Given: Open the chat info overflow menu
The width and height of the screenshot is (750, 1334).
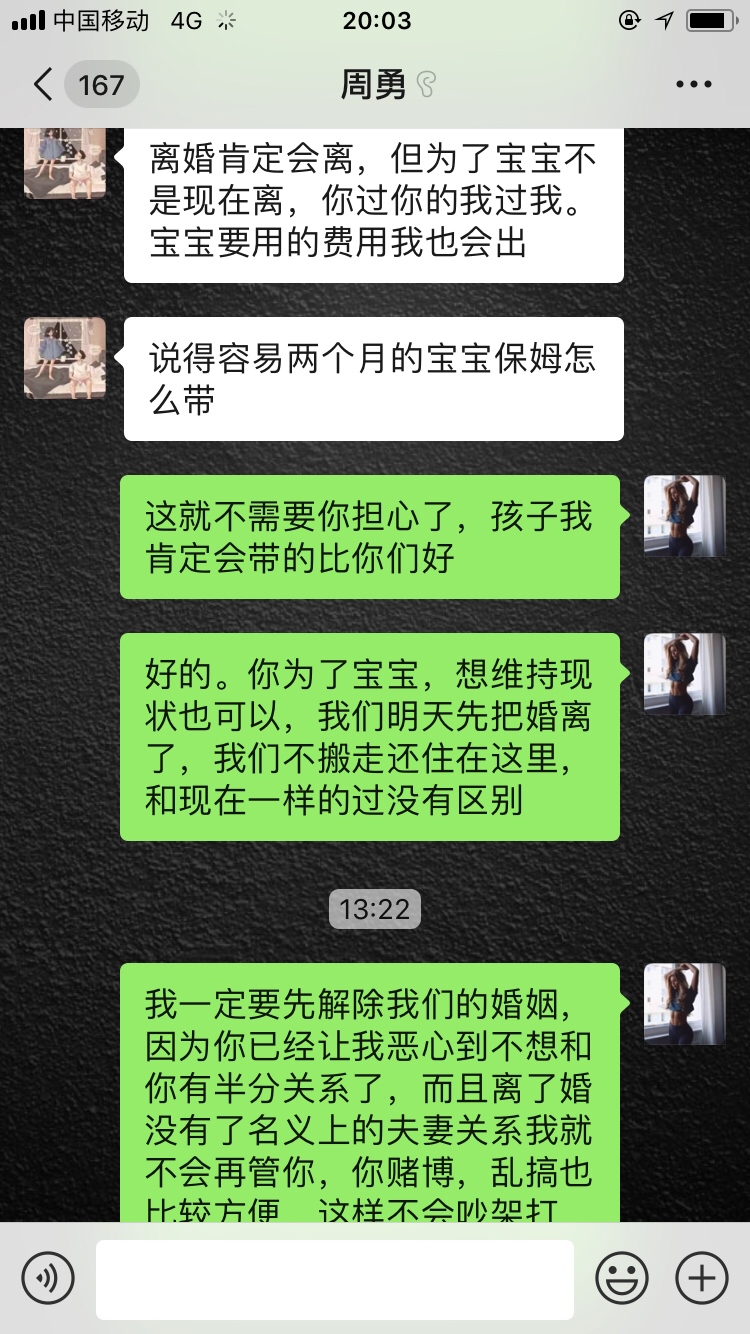Looking at the screenshot, I should point(693,85).
